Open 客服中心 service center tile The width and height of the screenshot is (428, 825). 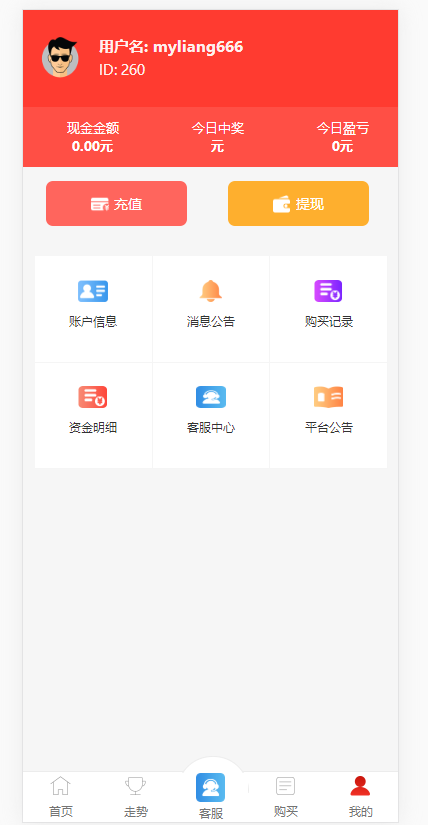click(211, 415)
